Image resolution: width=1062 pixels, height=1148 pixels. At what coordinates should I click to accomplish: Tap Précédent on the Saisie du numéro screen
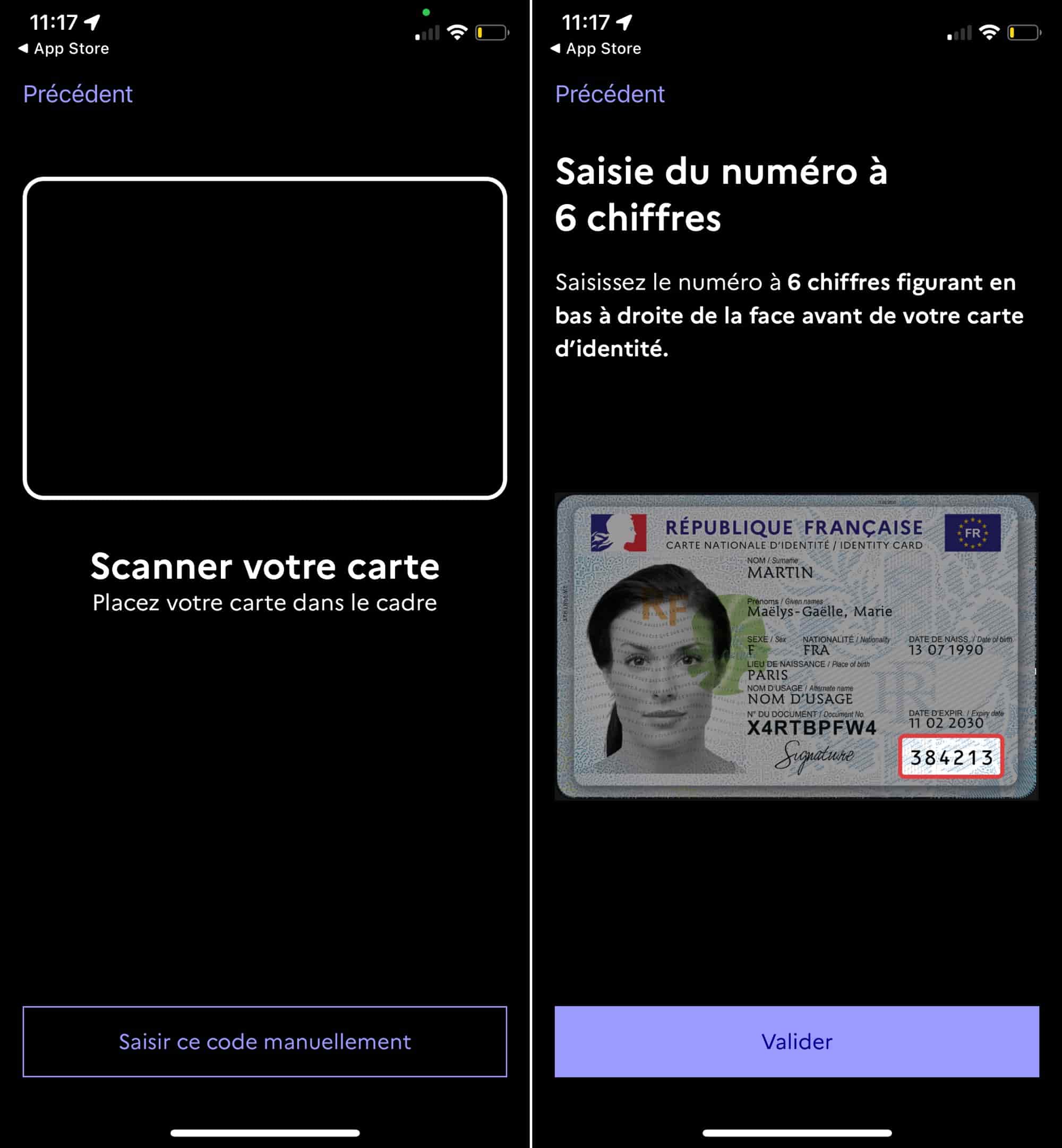click(609, 94)
